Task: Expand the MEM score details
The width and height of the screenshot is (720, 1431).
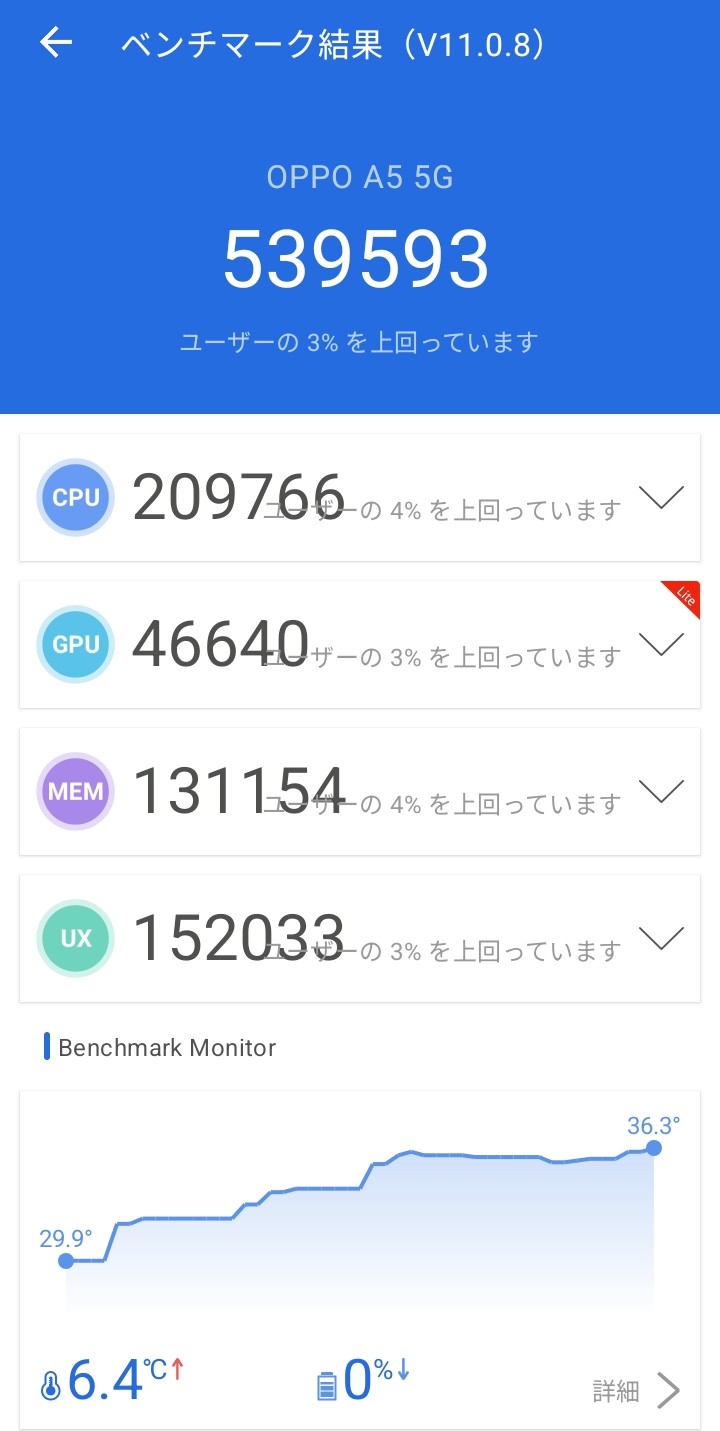Action: (660, 791)
